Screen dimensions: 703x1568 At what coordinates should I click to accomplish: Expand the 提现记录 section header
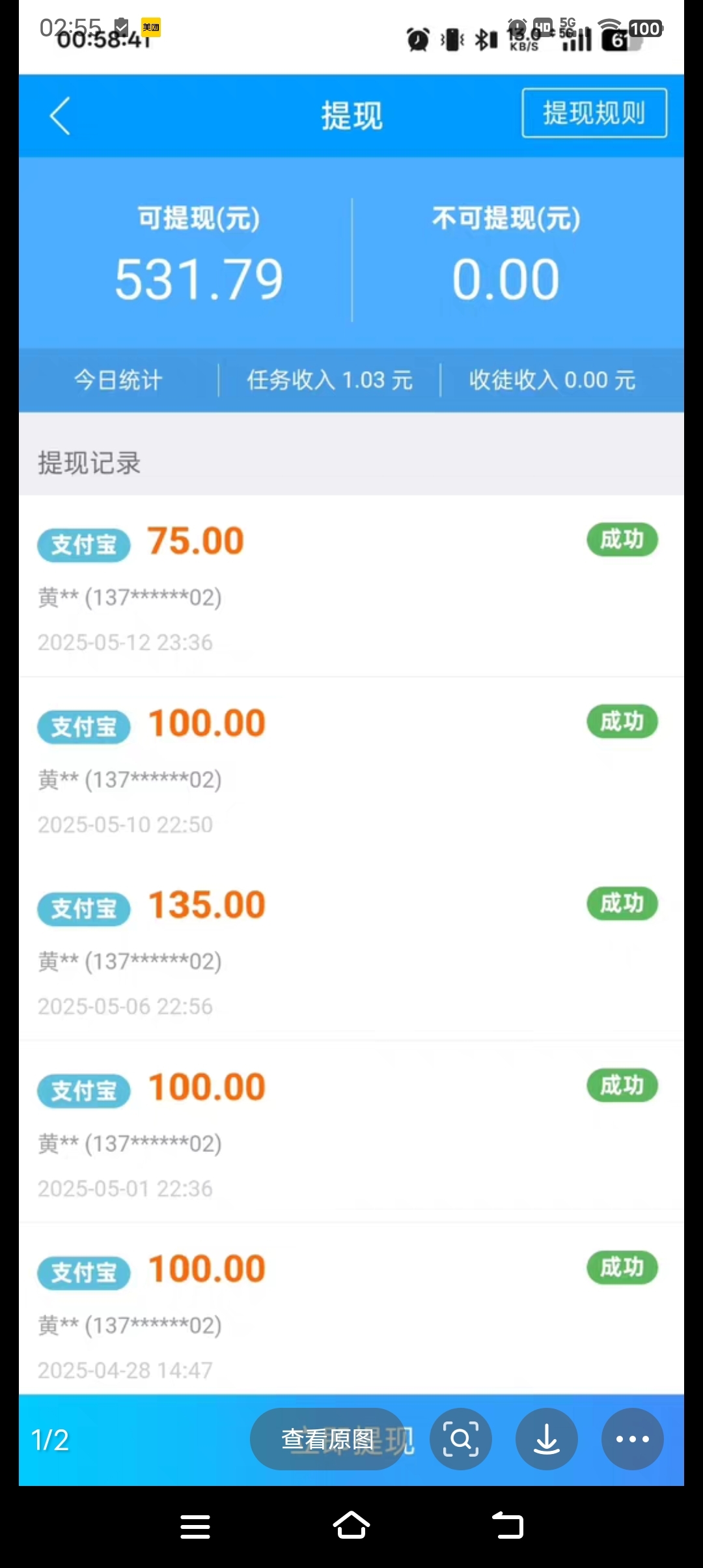pos(89,464)
